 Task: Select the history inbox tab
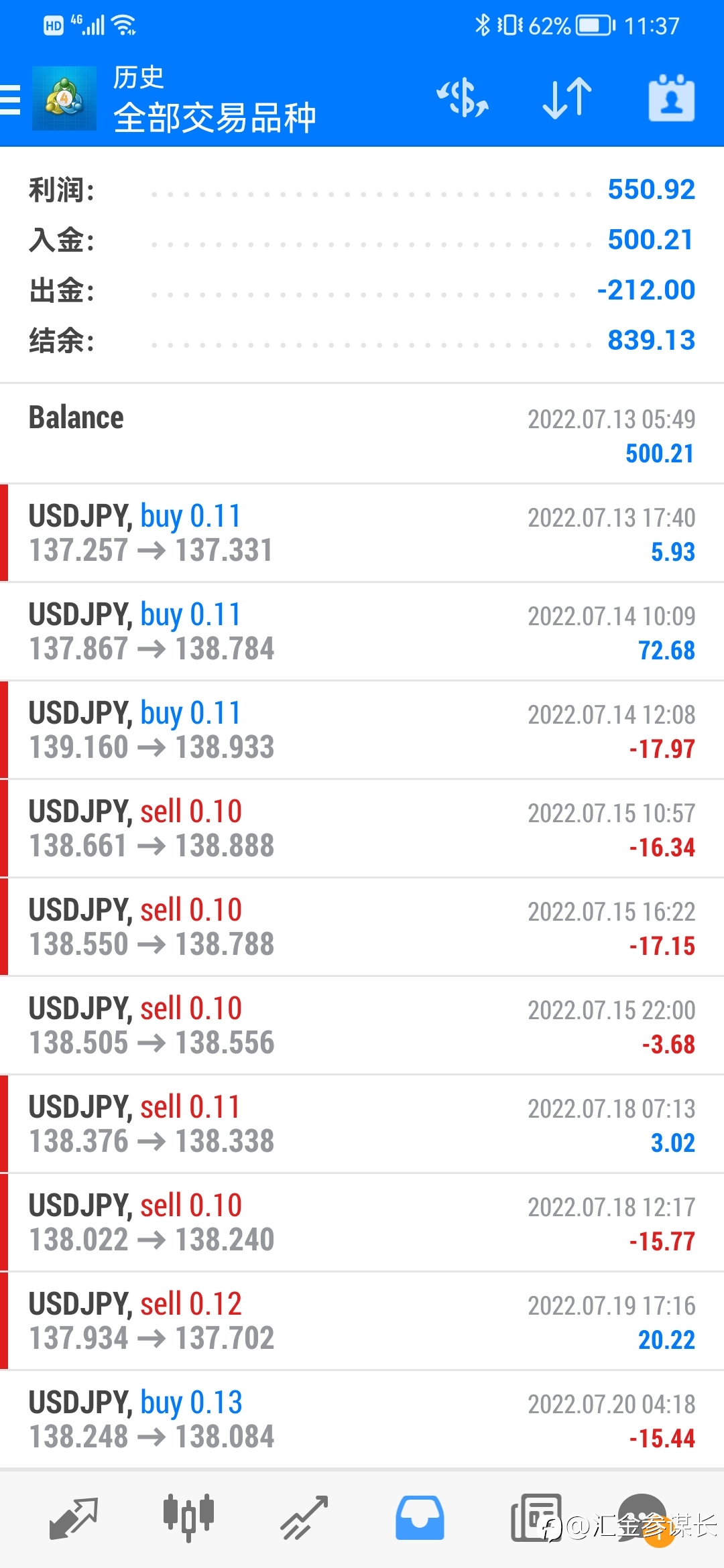pos(420,1518)
